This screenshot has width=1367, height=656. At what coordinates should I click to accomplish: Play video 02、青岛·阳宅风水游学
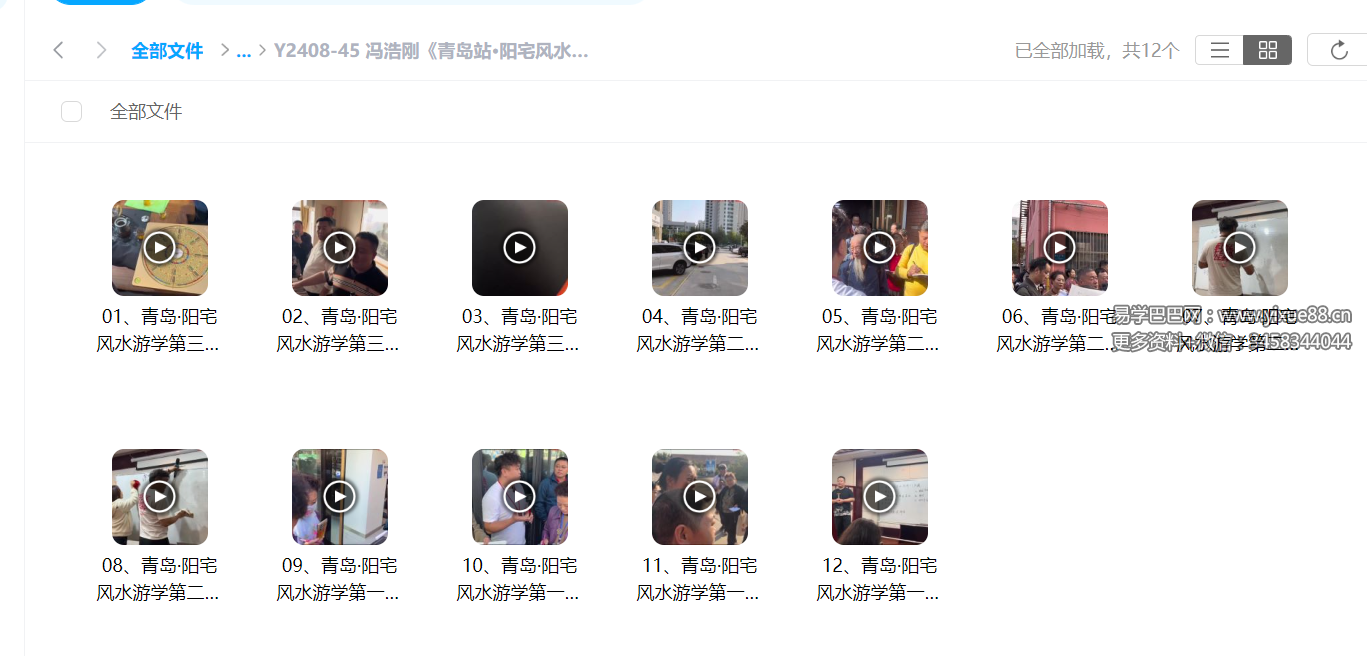pos(340,247)
